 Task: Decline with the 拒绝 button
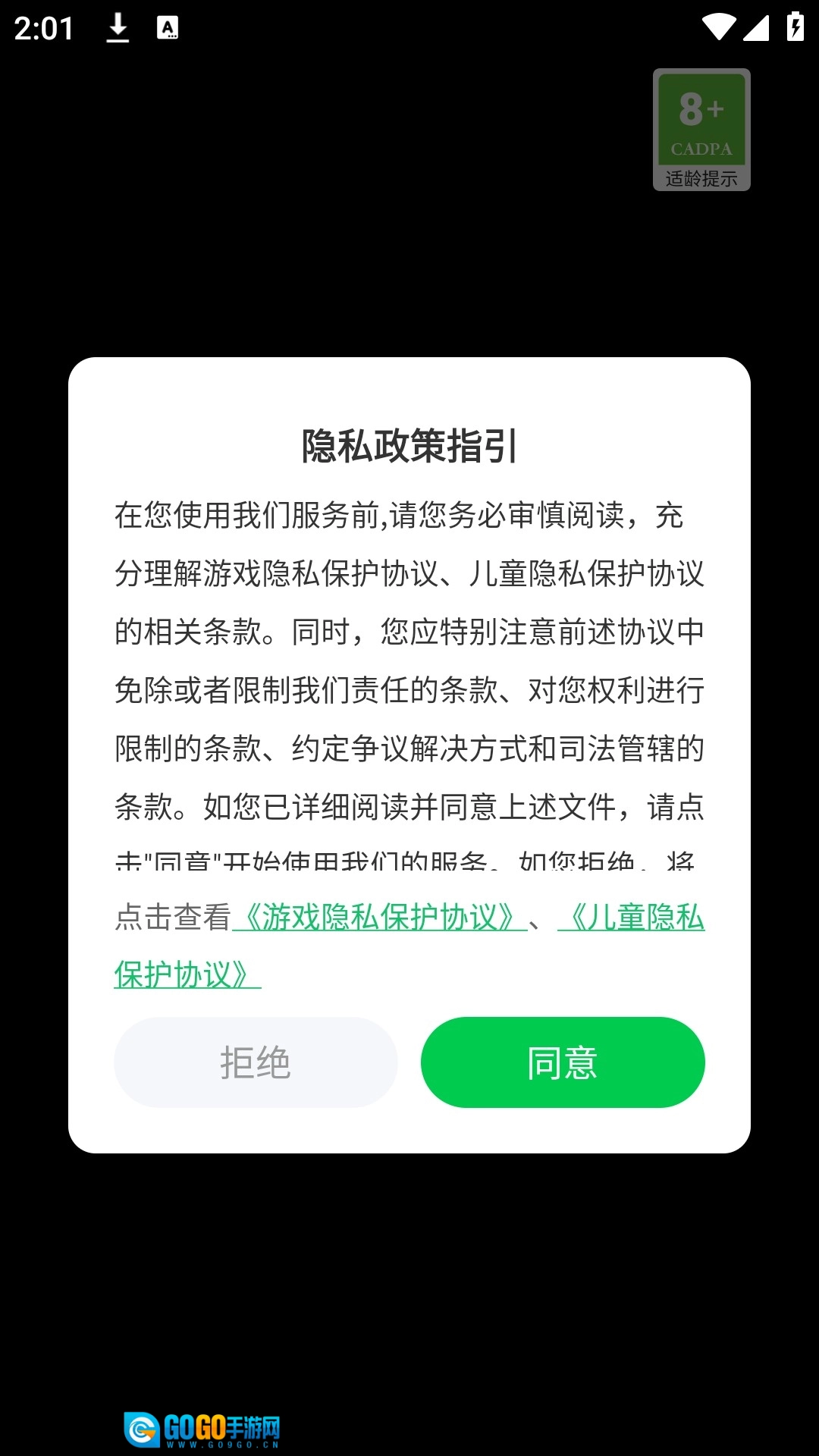tap(256, 1062)
